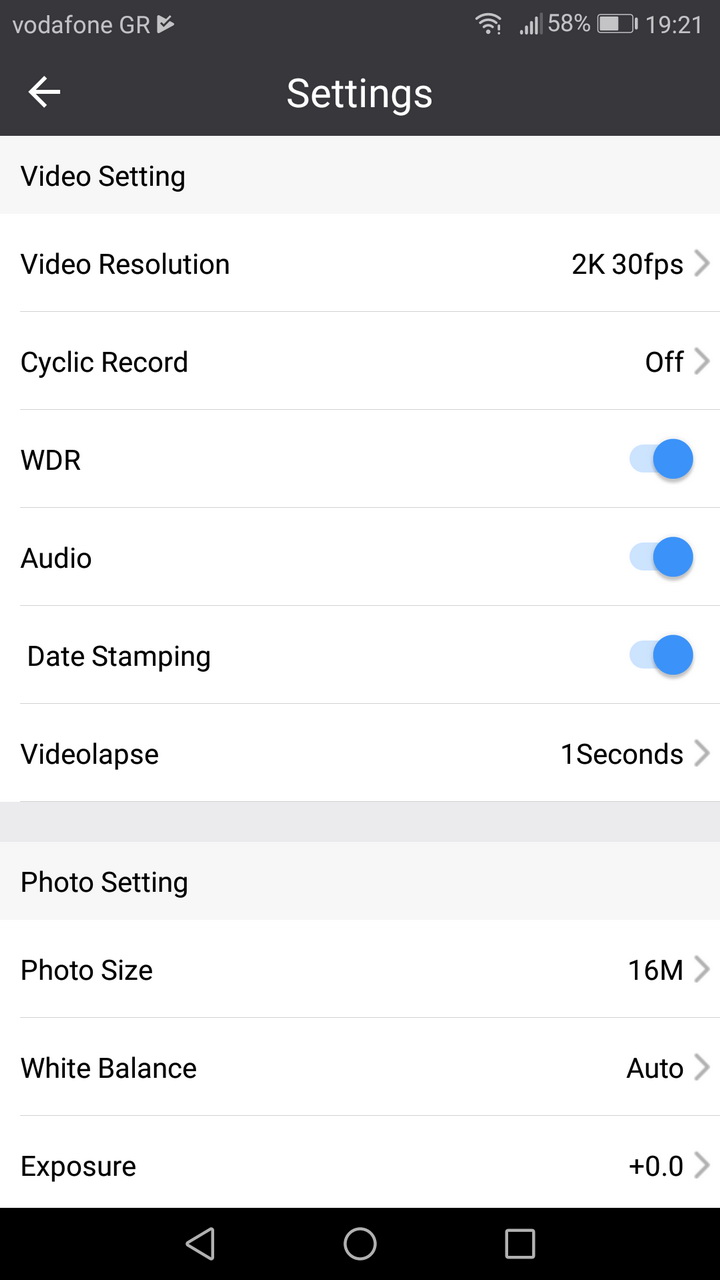Open Video Resolution setting
The width and height of the screenshot is (720, 1280).
point(360,264)
